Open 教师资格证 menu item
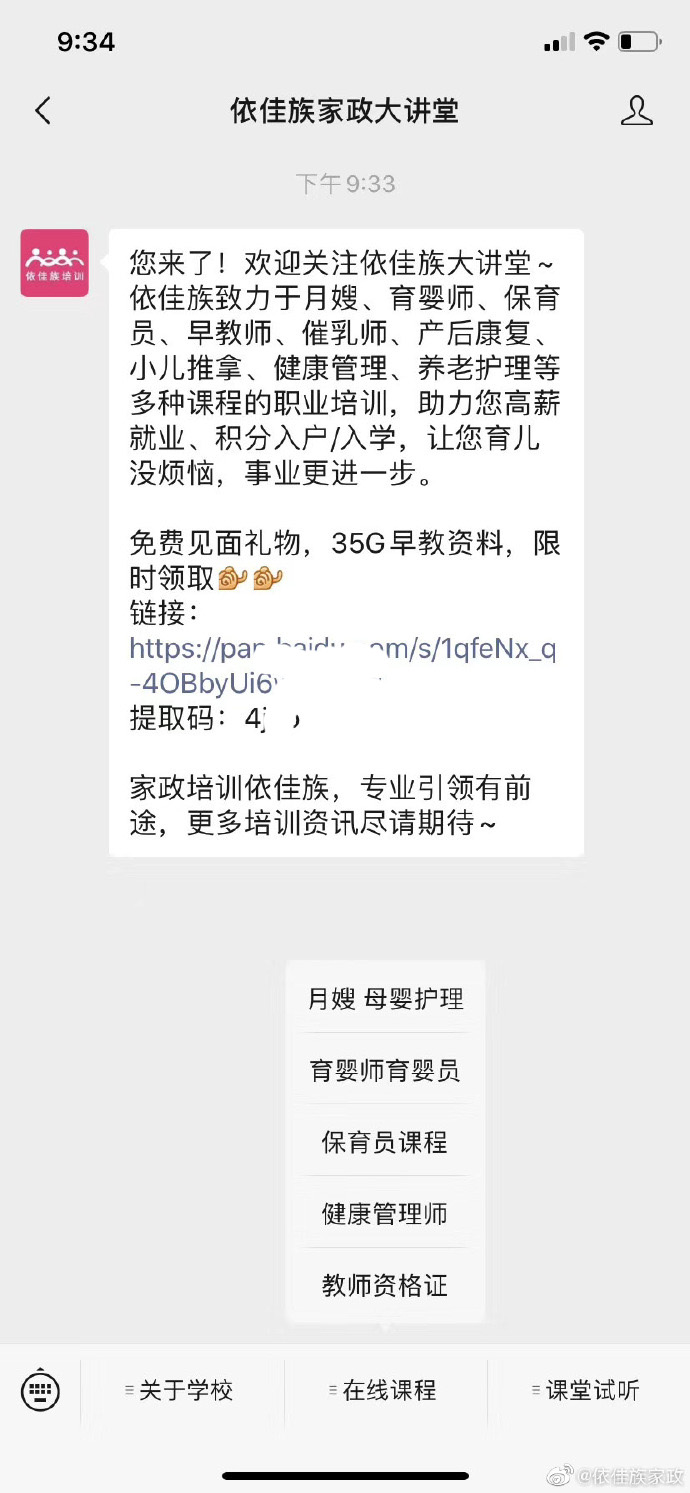Screen dimensions: 690x1493 (x=385, y=1285)
